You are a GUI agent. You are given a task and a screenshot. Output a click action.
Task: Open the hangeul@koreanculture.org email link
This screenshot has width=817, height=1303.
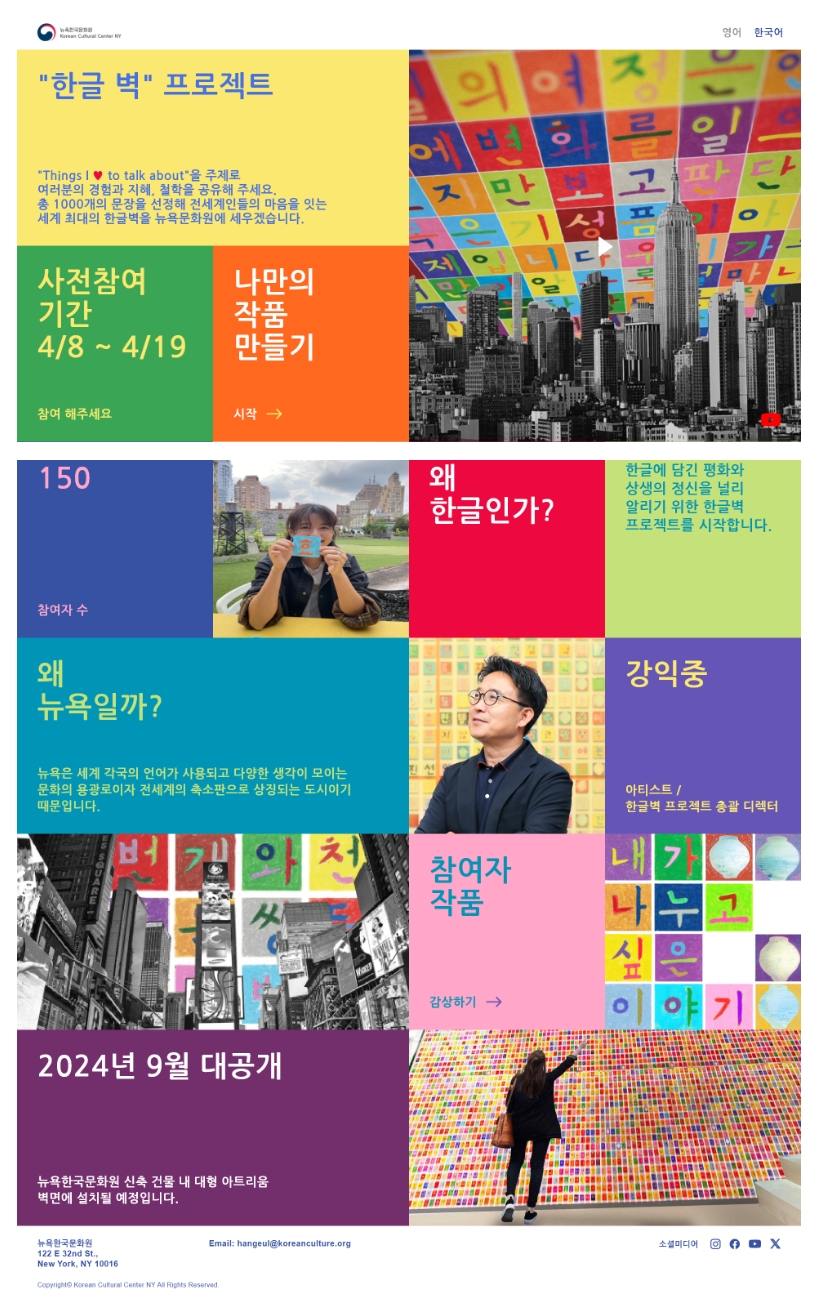pos(279,1243)
